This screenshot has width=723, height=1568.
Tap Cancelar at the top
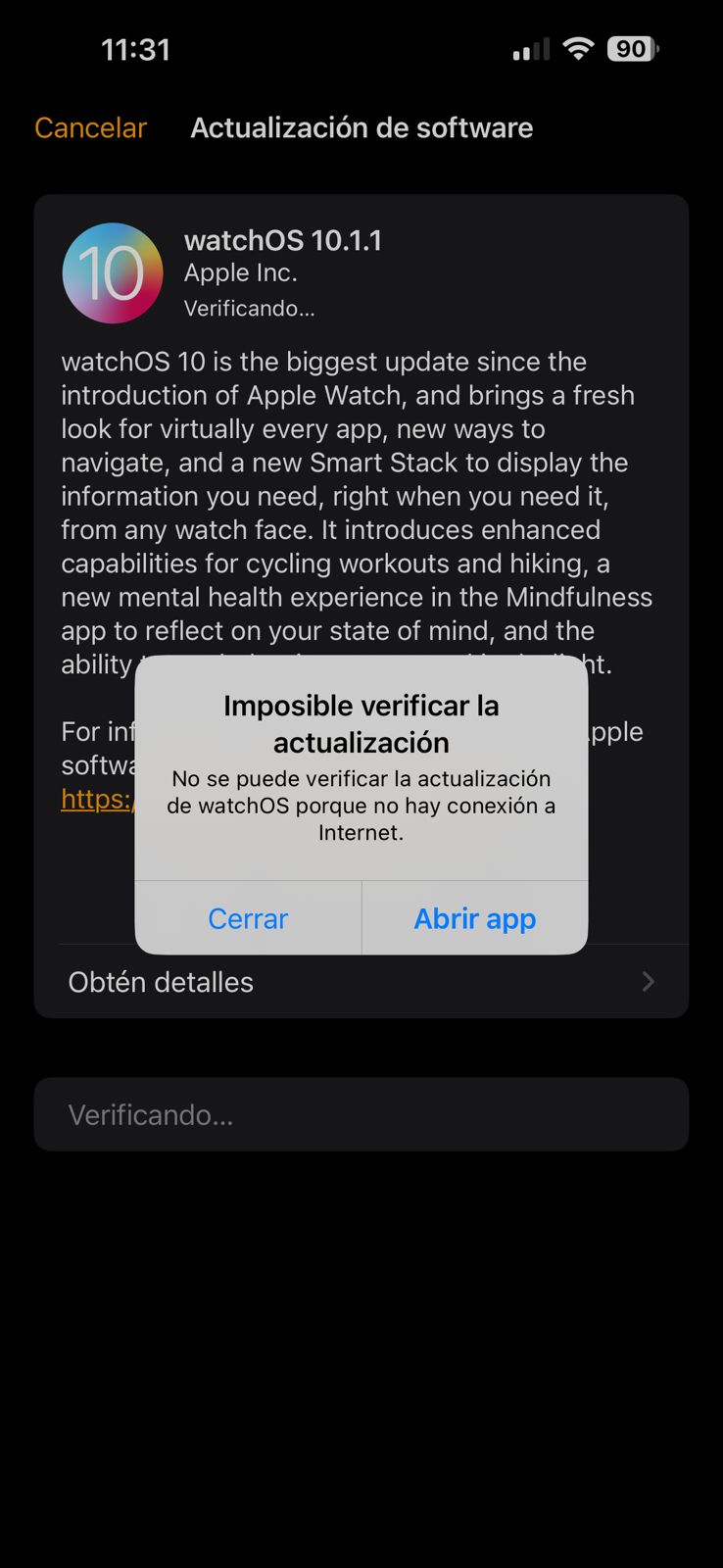pyautogui.click(x=90, y=127)
